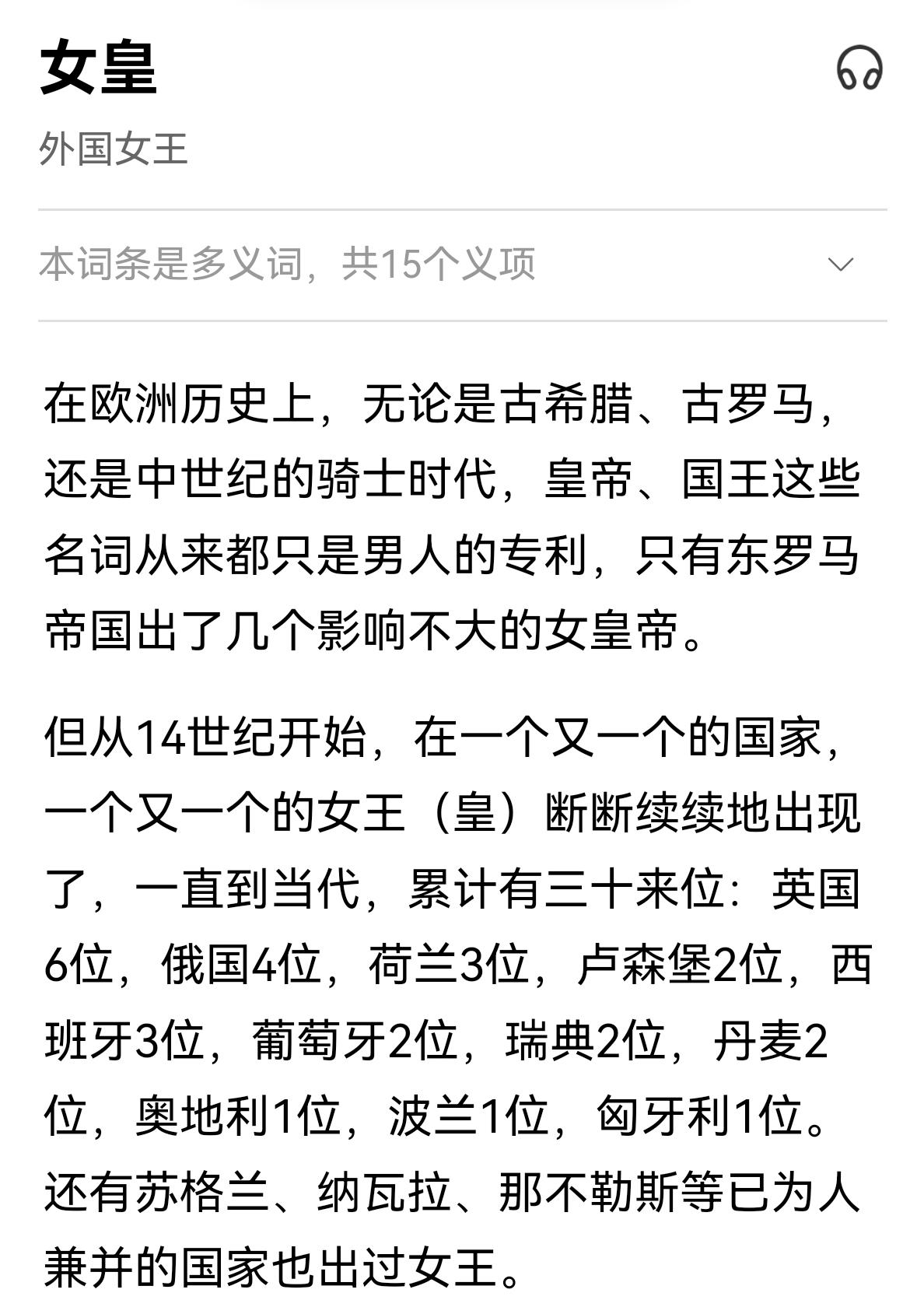This screenshot has width=924, height=1314.
Task: Tap the status bar notch area at top
Action: (x=462, y=6)
